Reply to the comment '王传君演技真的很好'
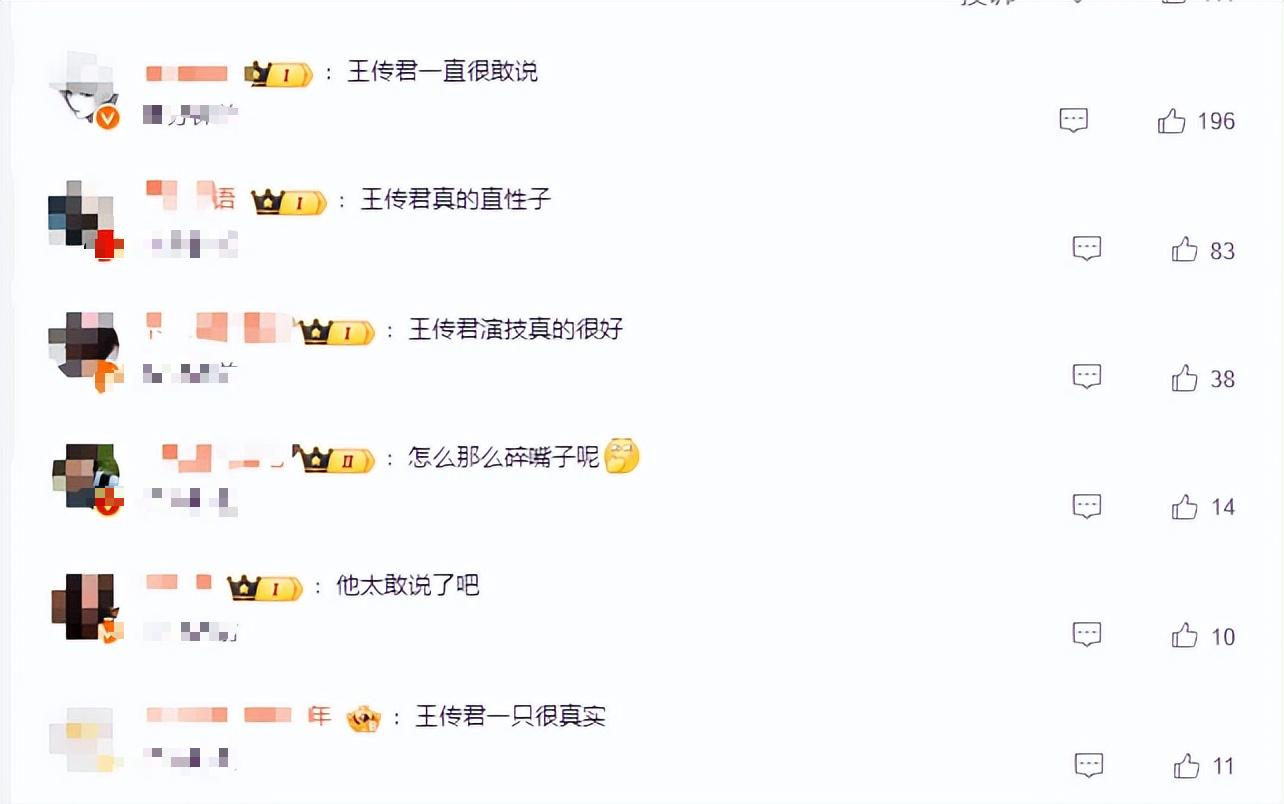This screenshot has height=804, width=1284. [1087, 377]
